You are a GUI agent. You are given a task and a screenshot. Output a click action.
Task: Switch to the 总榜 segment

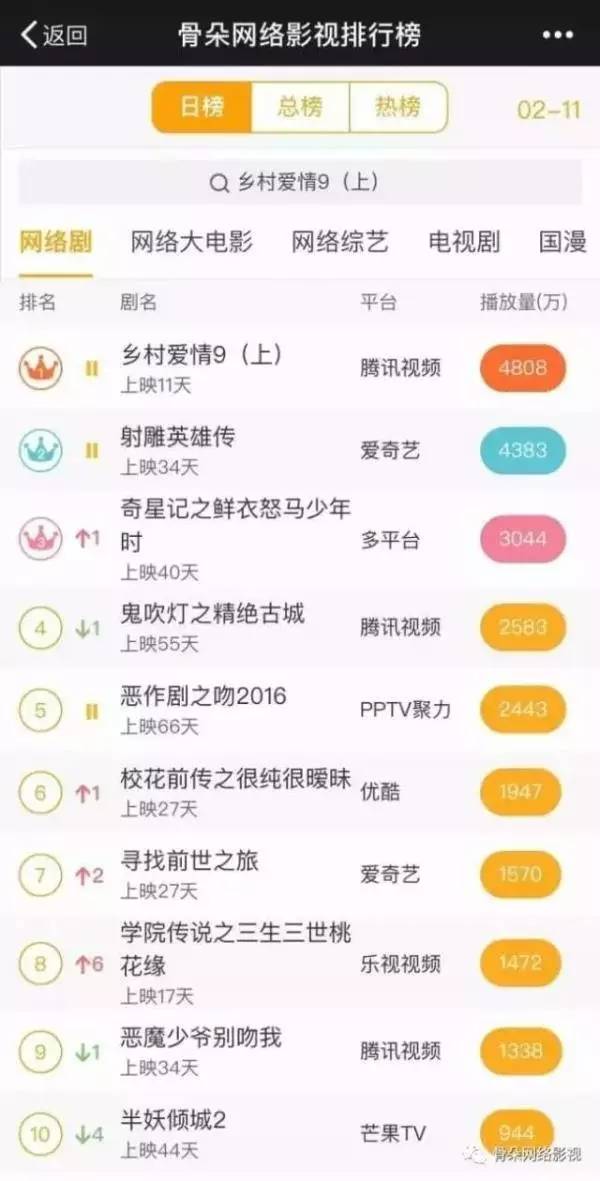click(x=299, y=108)
